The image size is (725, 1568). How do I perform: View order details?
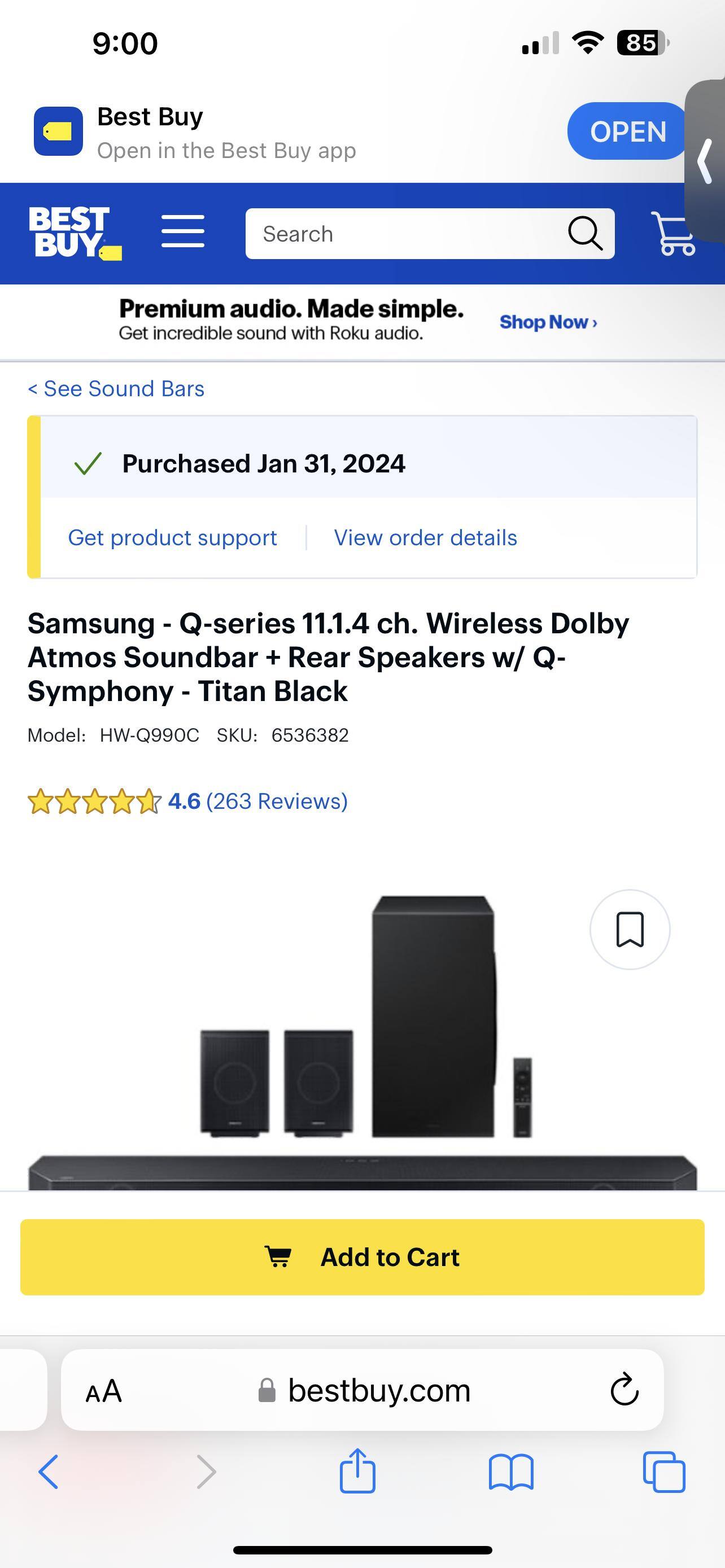pos(425,537)
